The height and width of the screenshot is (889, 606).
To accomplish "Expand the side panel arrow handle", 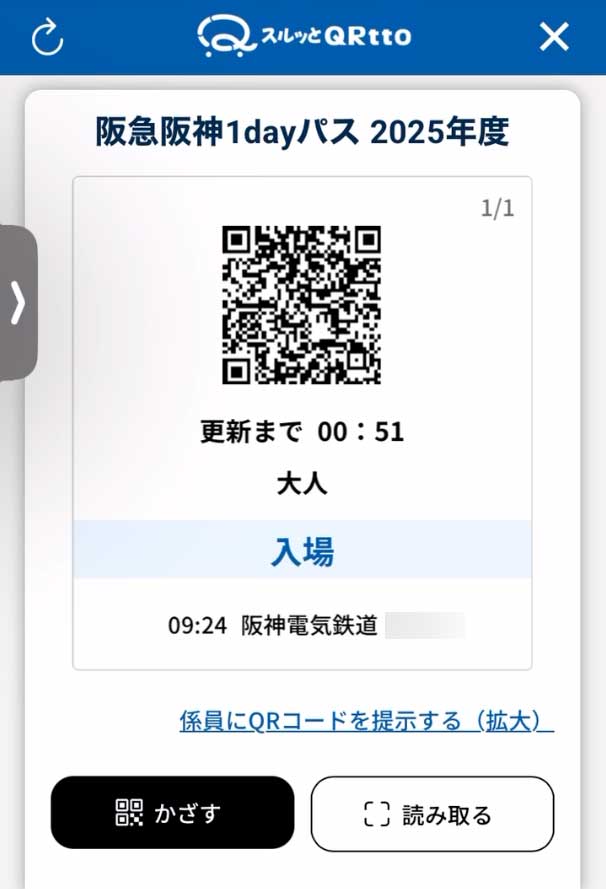I will [18, 303].
